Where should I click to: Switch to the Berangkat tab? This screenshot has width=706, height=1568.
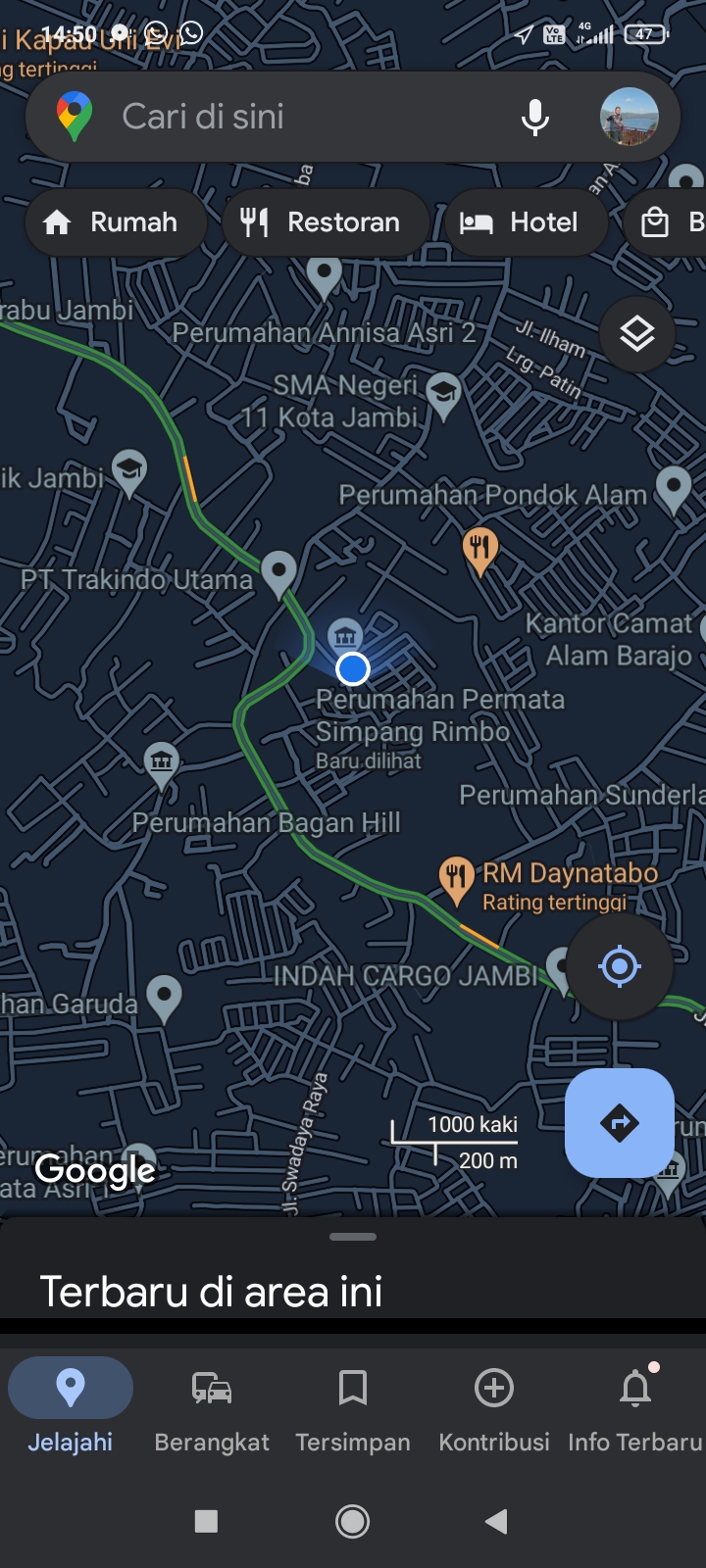(212, 1406)
